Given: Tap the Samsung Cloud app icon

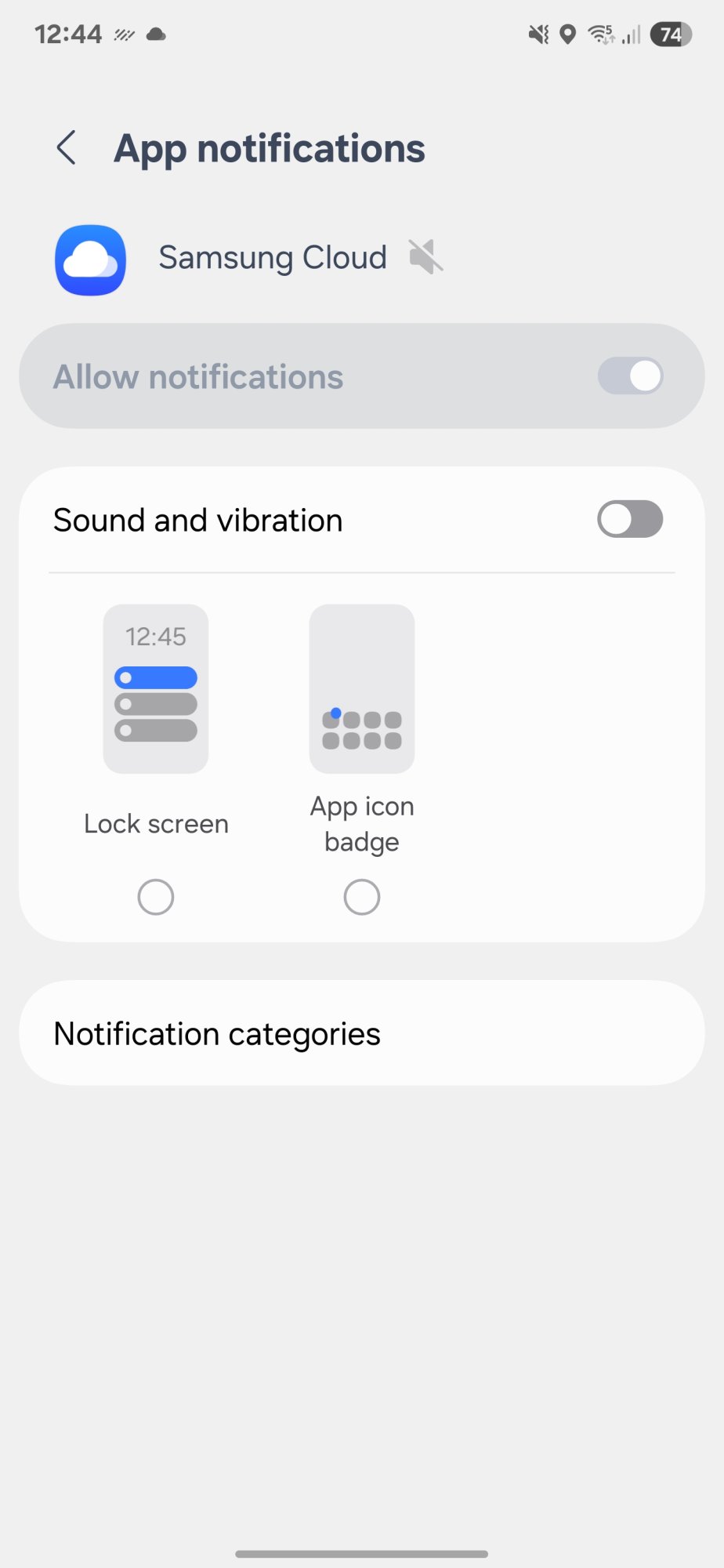Looking at the screenshot, I should pos(90,260).
